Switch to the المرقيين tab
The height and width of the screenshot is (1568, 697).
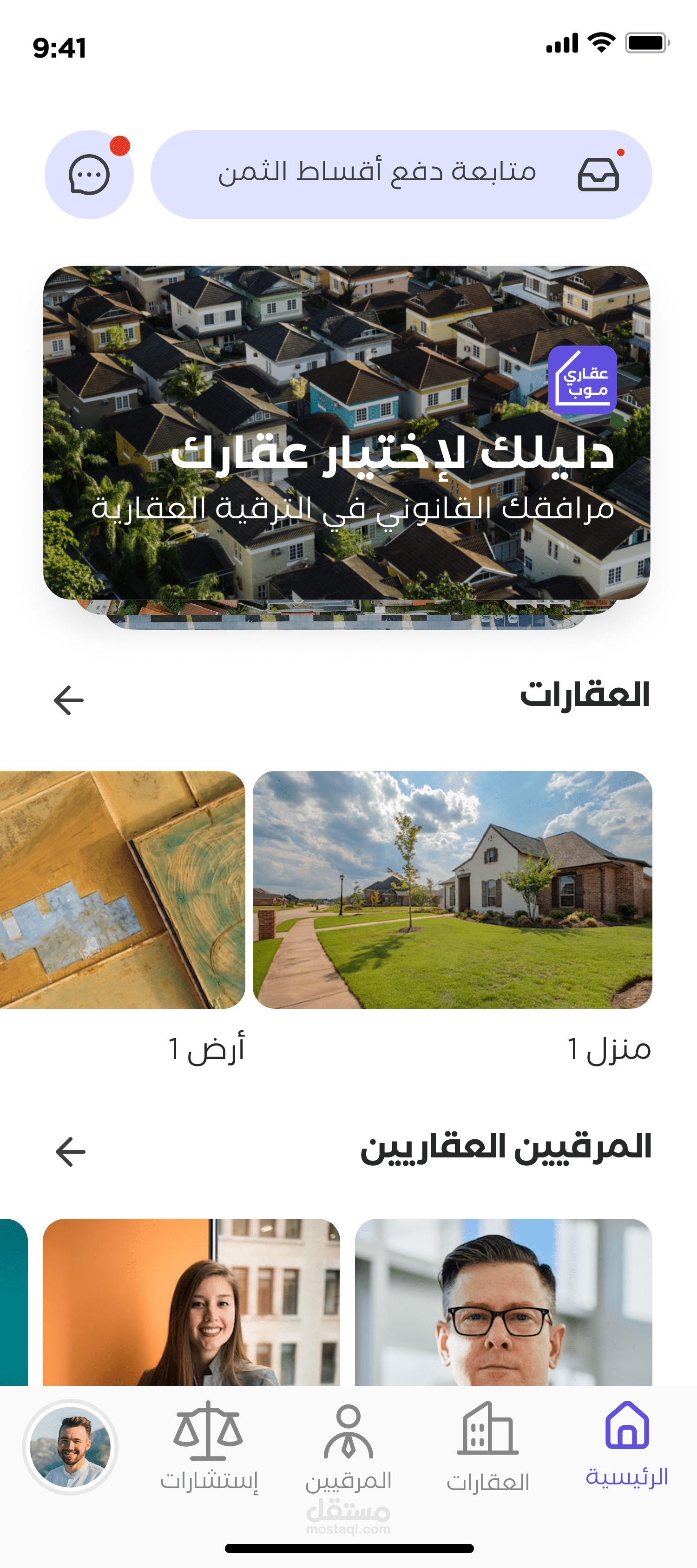(348, 1446)
